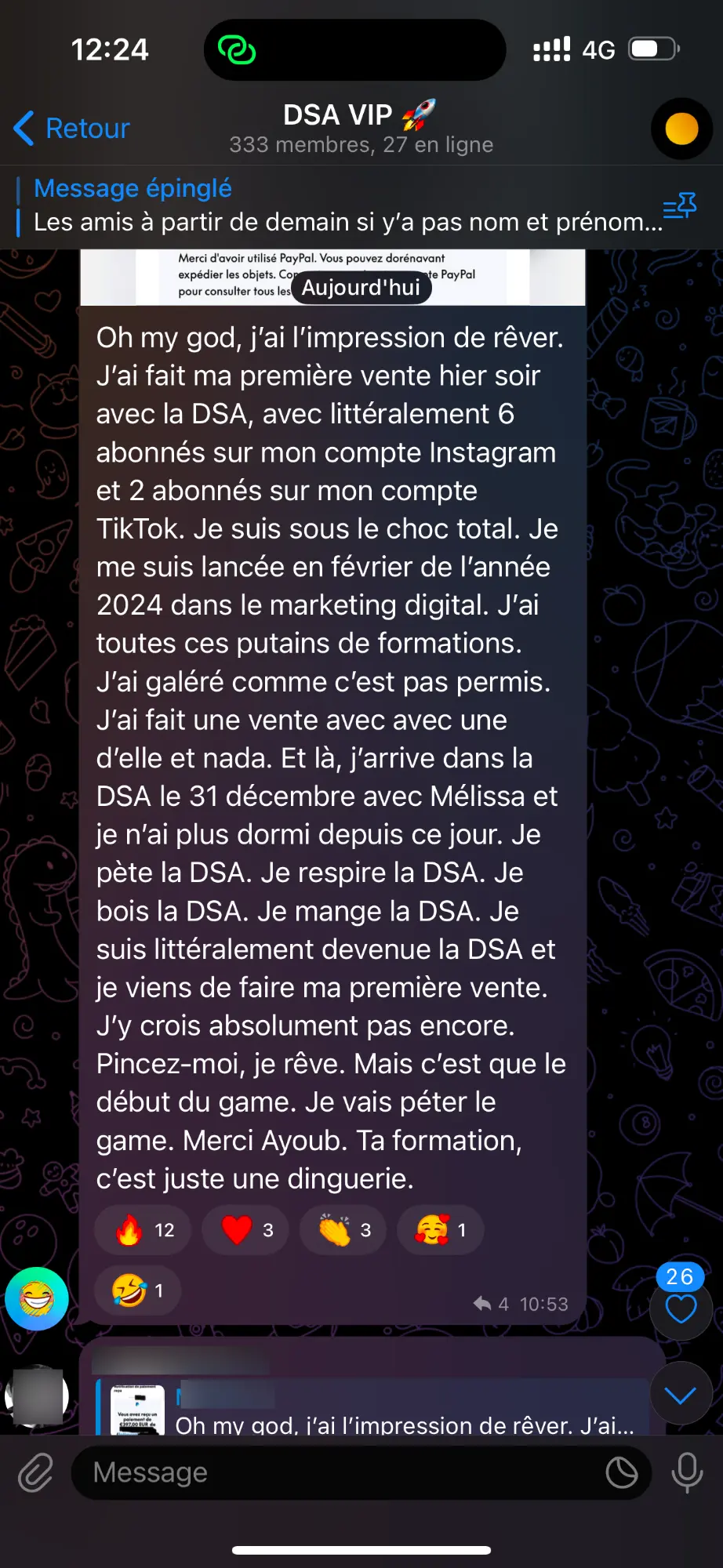Image resolution: width=723 pixels, height=1568 pixels.
Task: Open the group's orange profile avatar
Action: tap(681, 129)
